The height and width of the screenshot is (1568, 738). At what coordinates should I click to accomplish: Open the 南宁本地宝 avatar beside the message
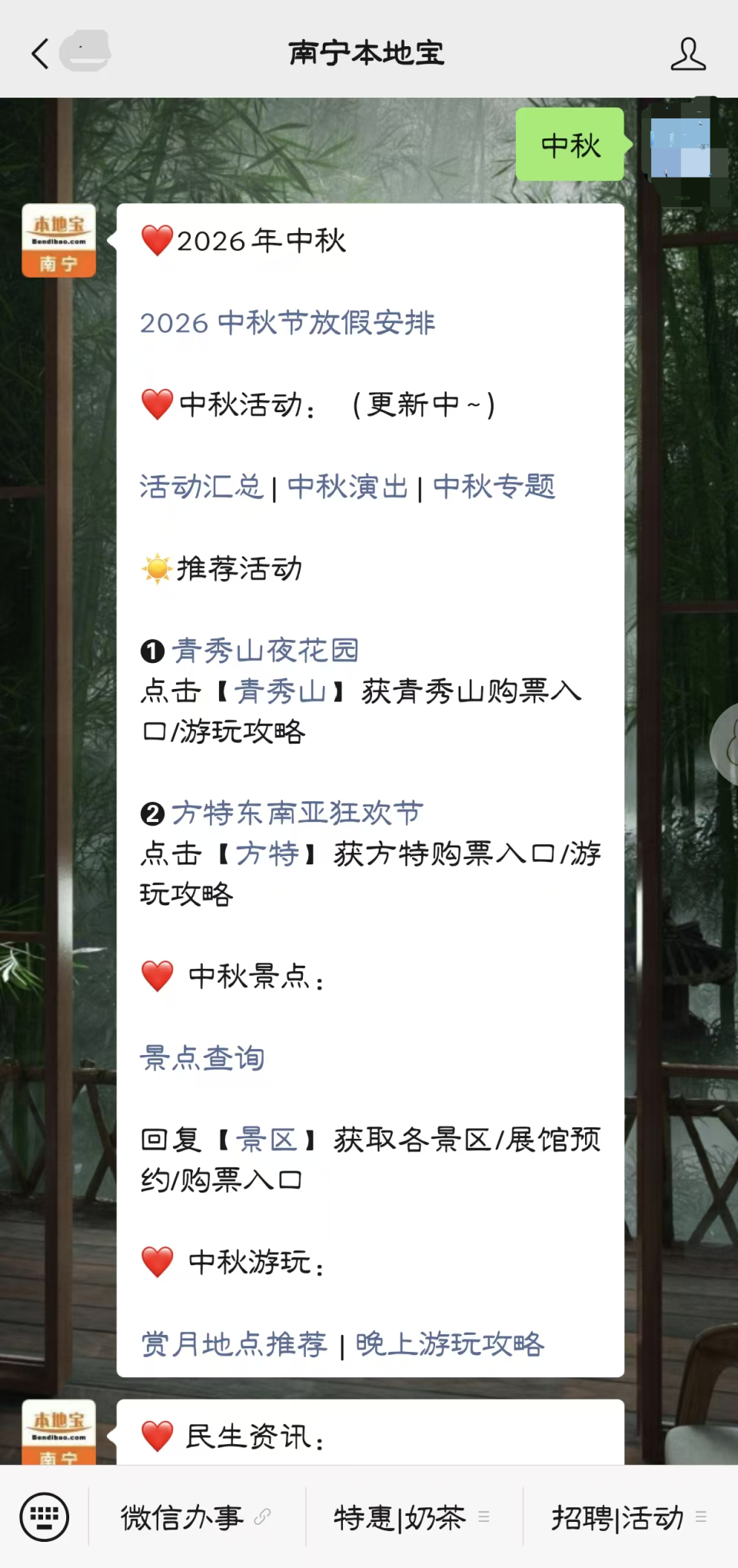[59, 241]
